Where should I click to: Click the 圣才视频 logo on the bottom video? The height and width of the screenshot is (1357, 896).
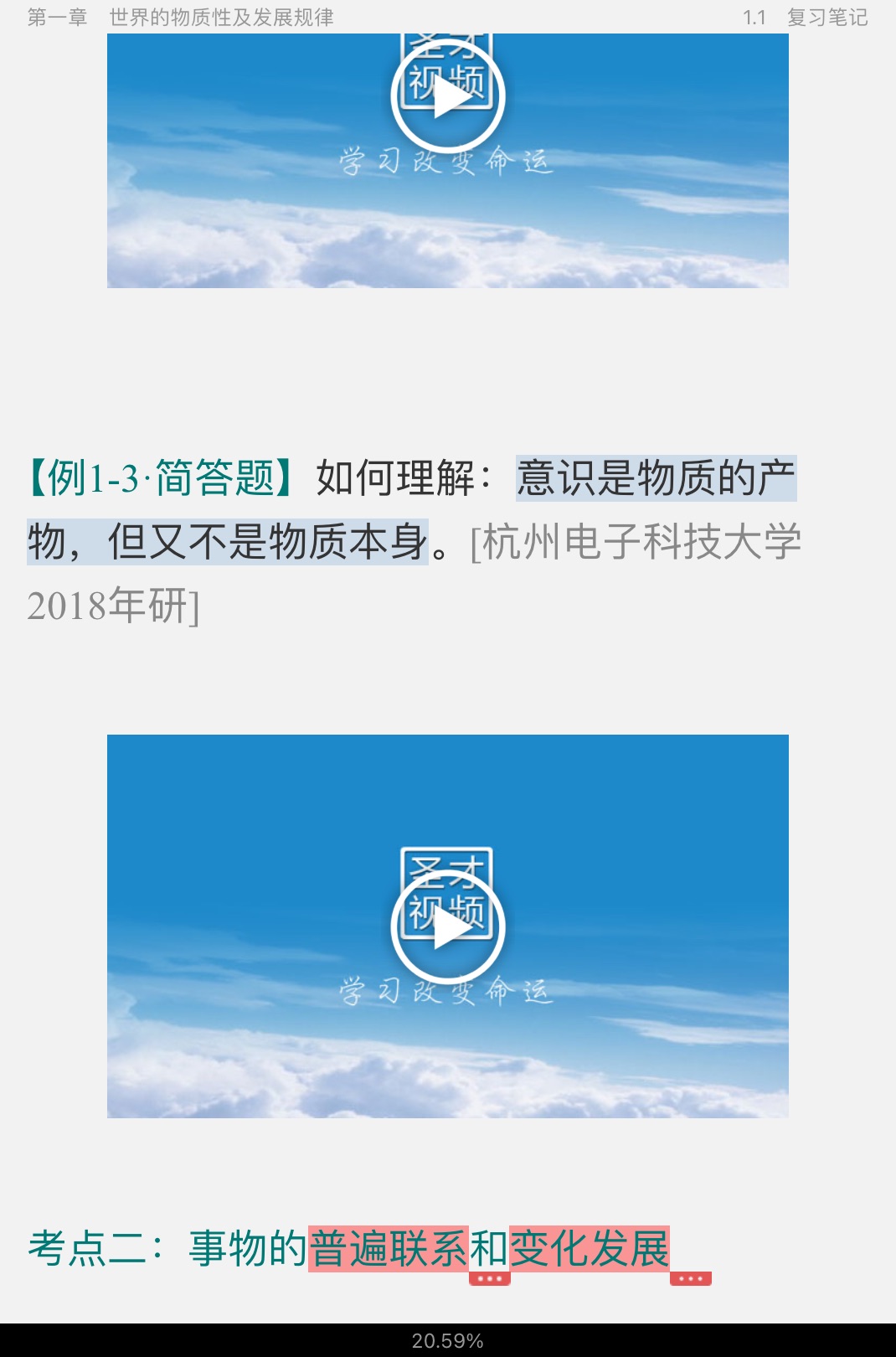pos(447,884)
